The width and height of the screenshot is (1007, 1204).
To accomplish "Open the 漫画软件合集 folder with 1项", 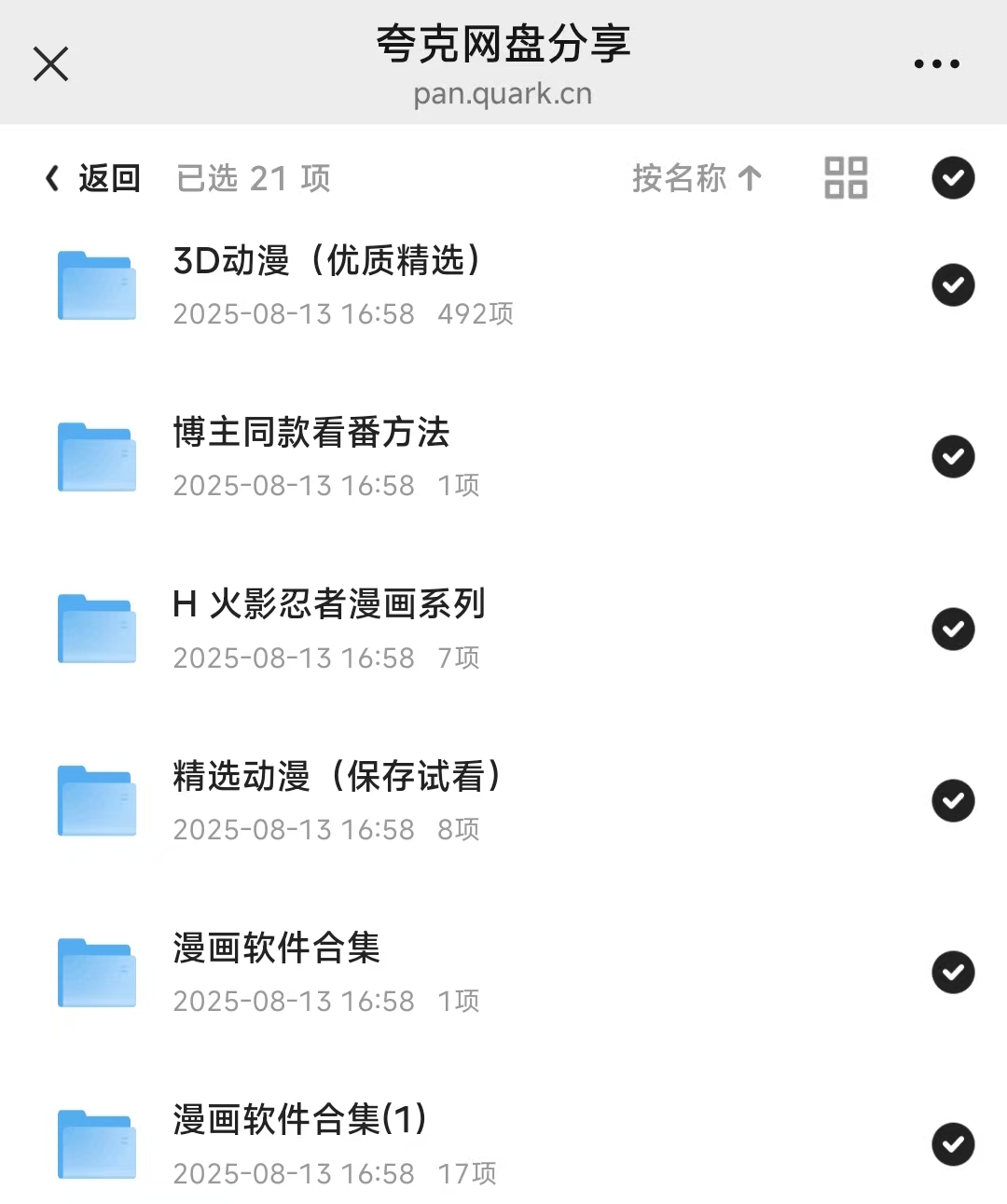I will 276,948.
